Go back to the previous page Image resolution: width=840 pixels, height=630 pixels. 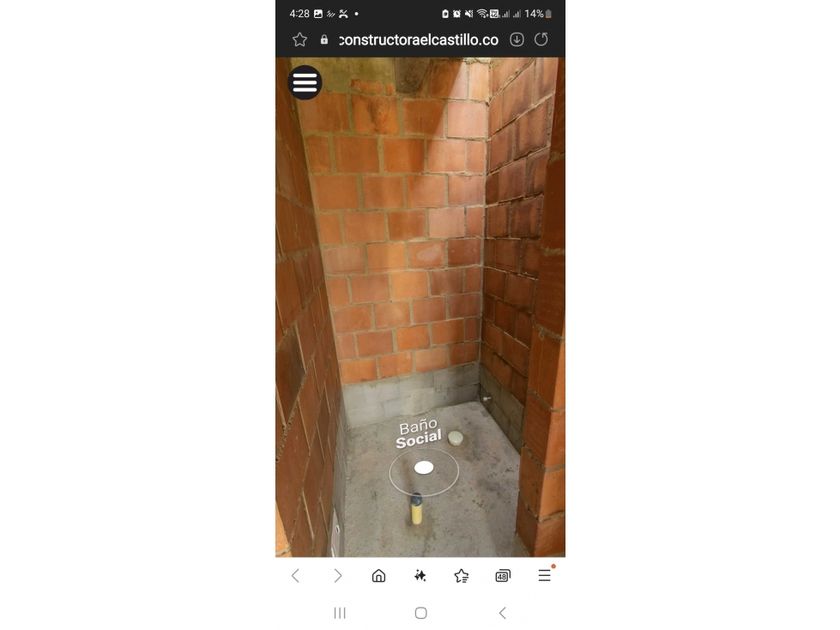295,576
